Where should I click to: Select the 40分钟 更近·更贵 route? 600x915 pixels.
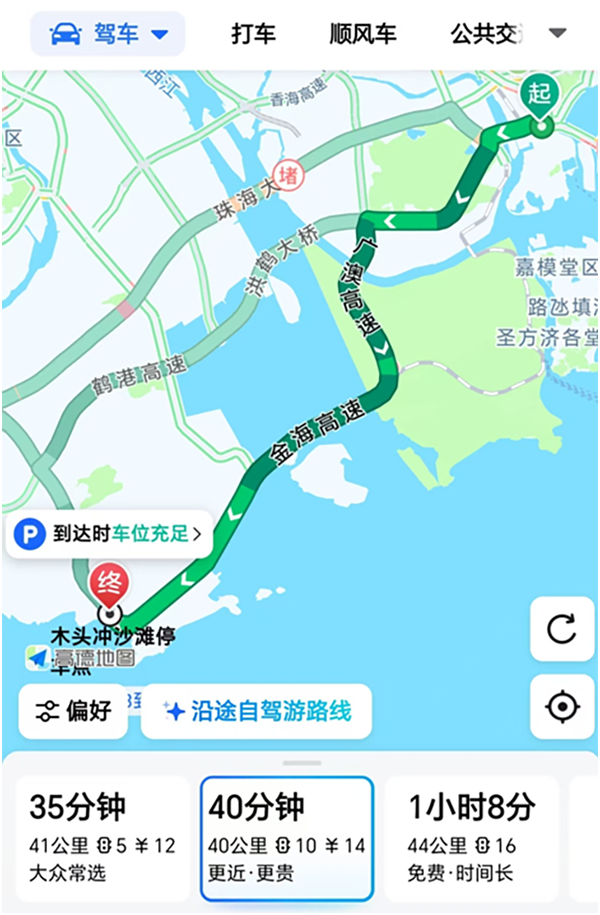click(x=287, y=838)
